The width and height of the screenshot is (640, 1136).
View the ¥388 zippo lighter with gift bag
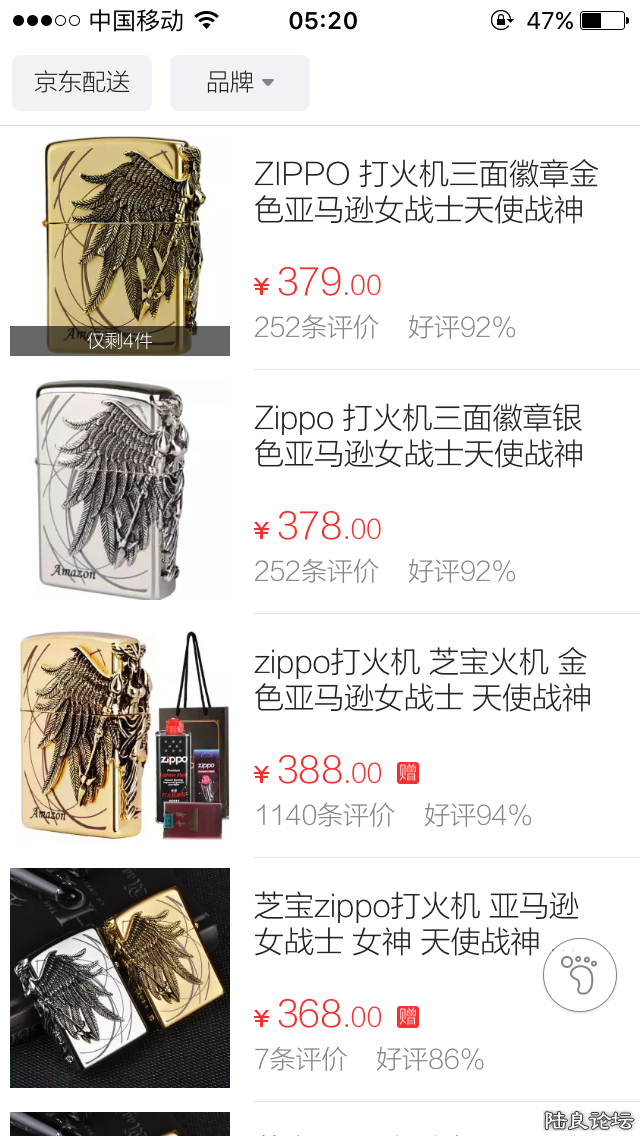point(422,681)
